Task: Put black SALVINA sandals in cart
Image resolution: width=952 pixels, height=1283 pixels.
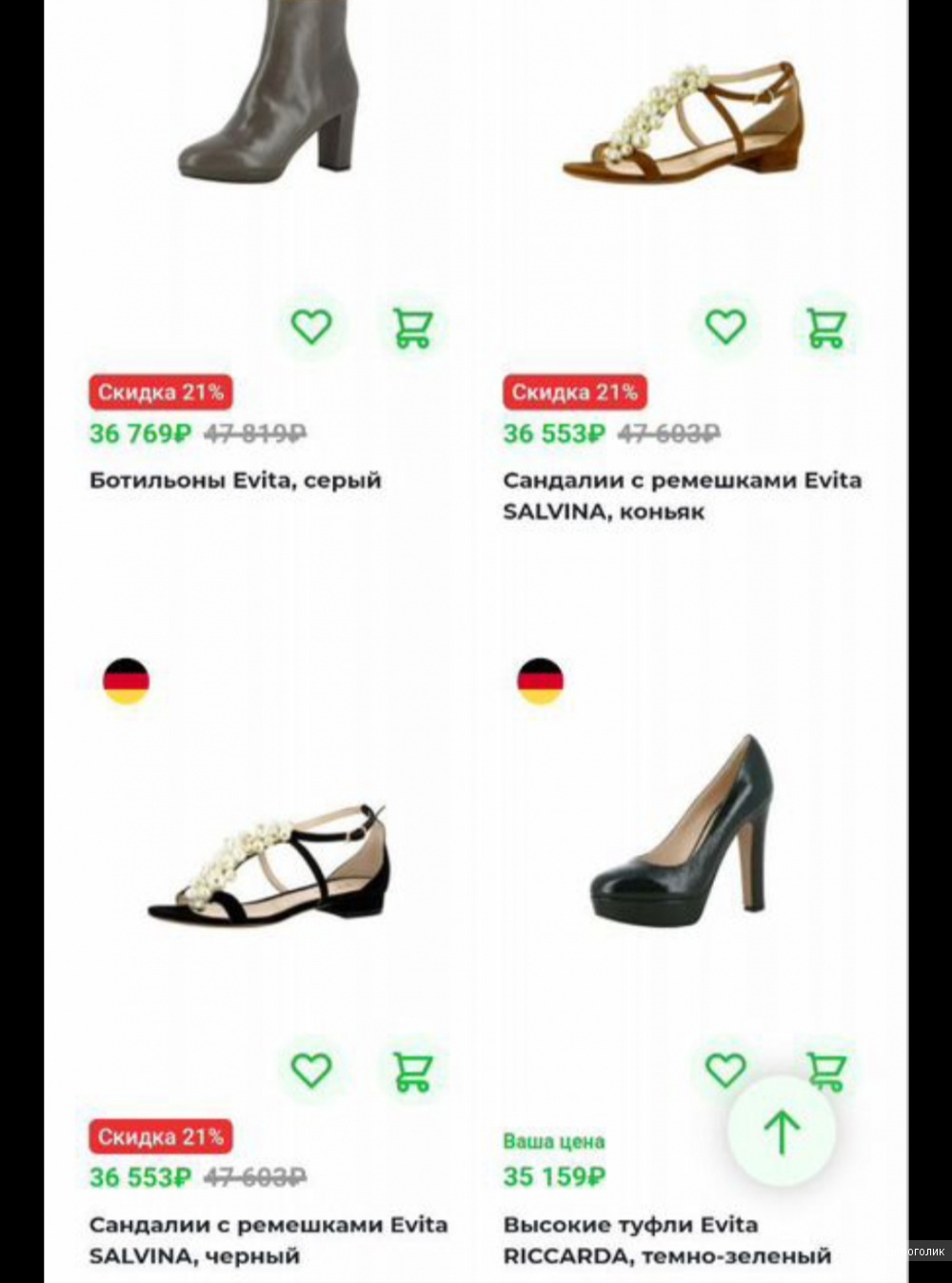Action: [x=413, y=1071]
